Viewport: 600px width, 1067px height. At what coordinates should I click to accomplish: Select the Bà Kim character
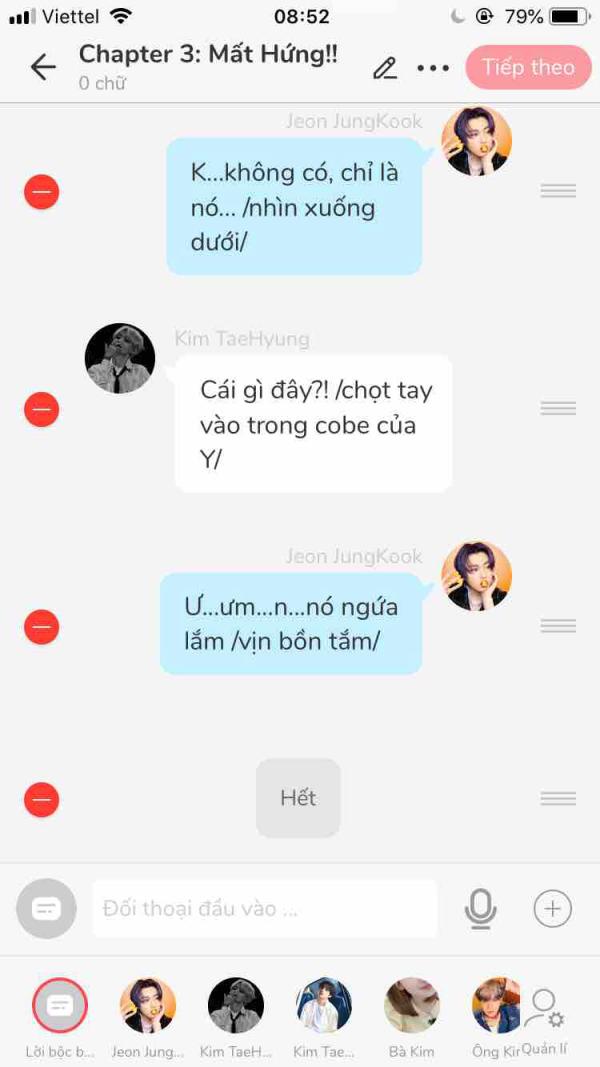click(x=412, y=1006)
